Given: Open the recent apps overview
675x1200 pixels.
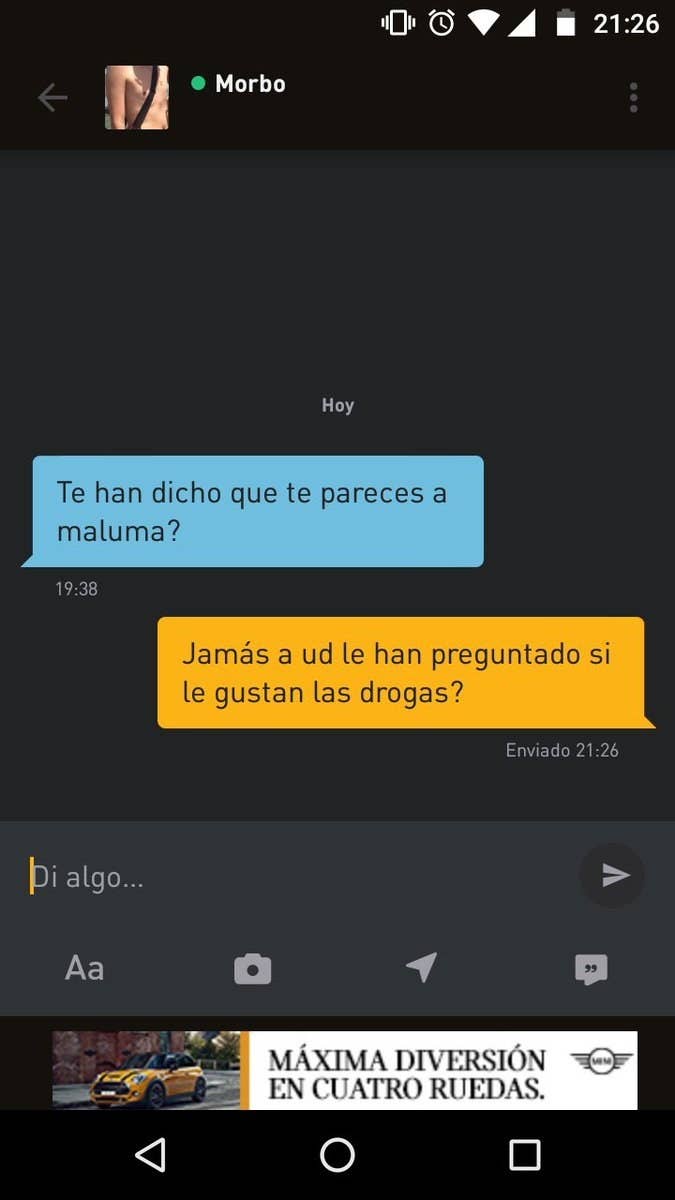Looking at the screenshot, I should pyautogui.click(x=524, y=1155).
